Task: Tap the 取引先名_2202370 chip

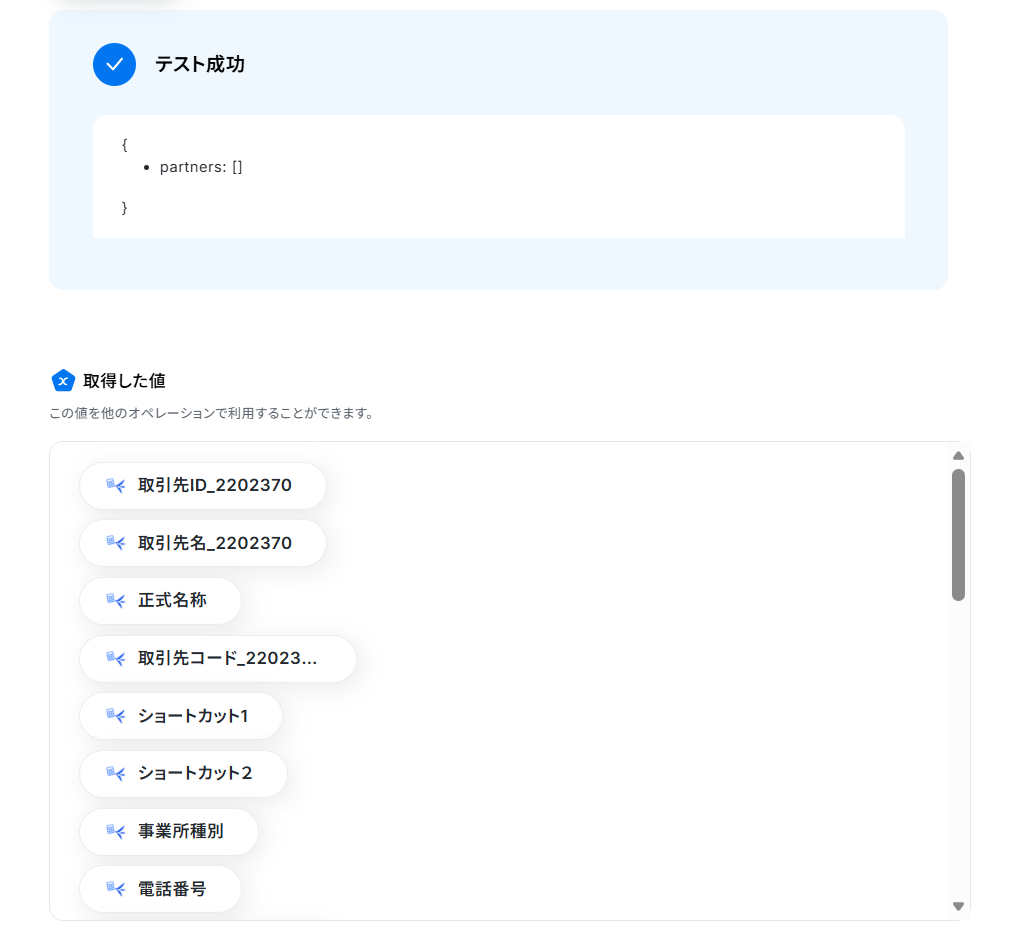Action: pos(203,543)
